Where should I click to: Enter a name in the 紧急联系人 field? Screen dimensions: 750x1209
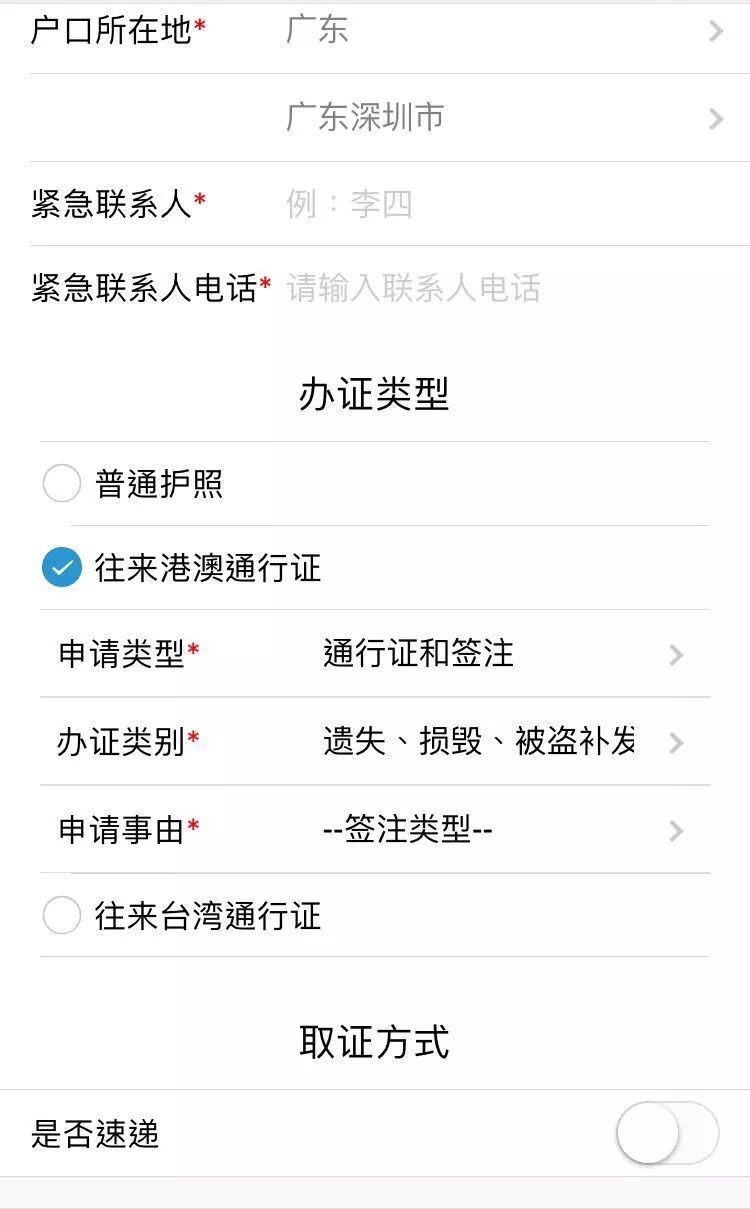[500, 204]
